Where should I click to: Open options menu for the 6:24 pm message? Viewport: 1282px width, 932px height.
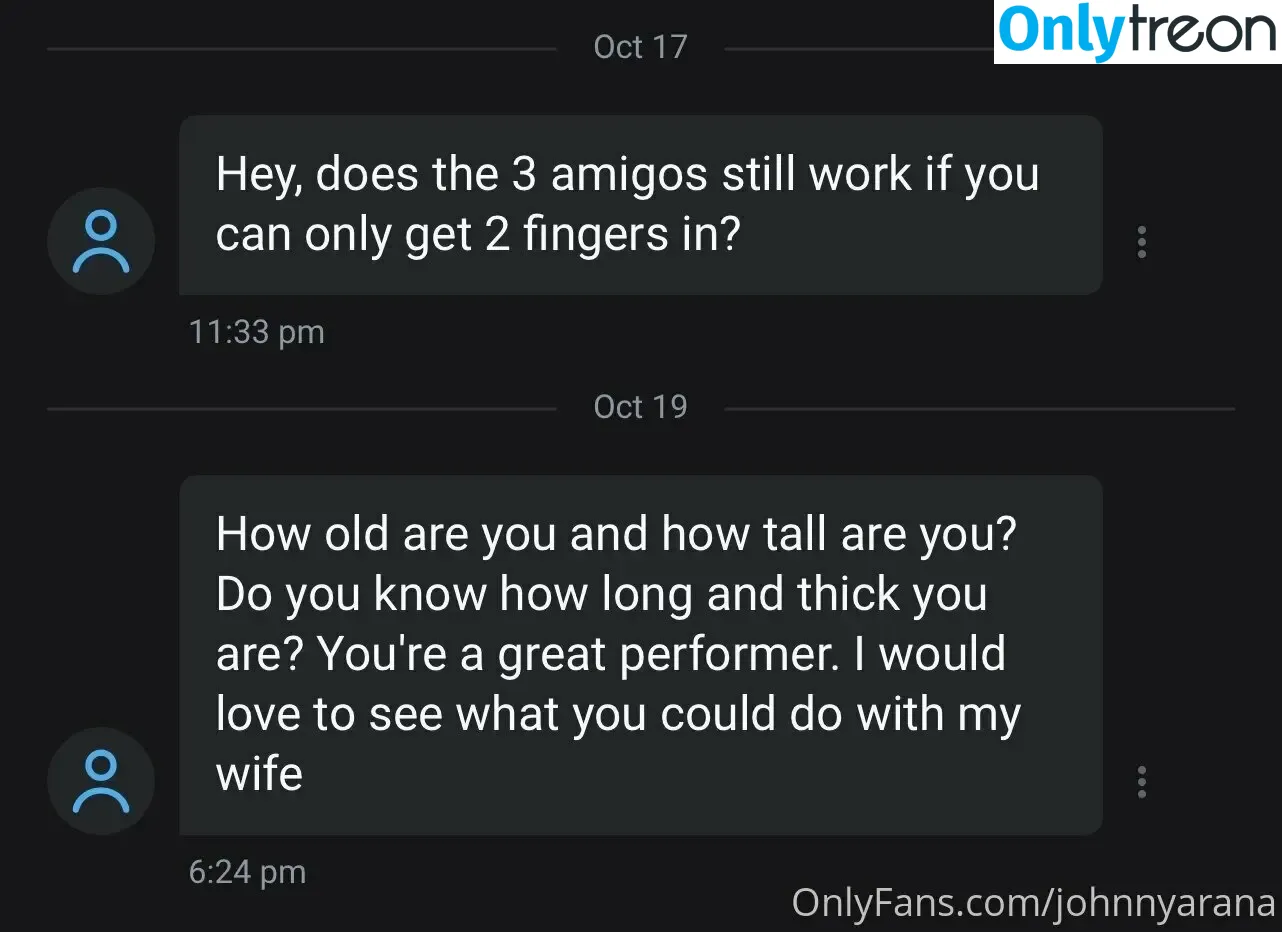click(x=1141, y=782)
